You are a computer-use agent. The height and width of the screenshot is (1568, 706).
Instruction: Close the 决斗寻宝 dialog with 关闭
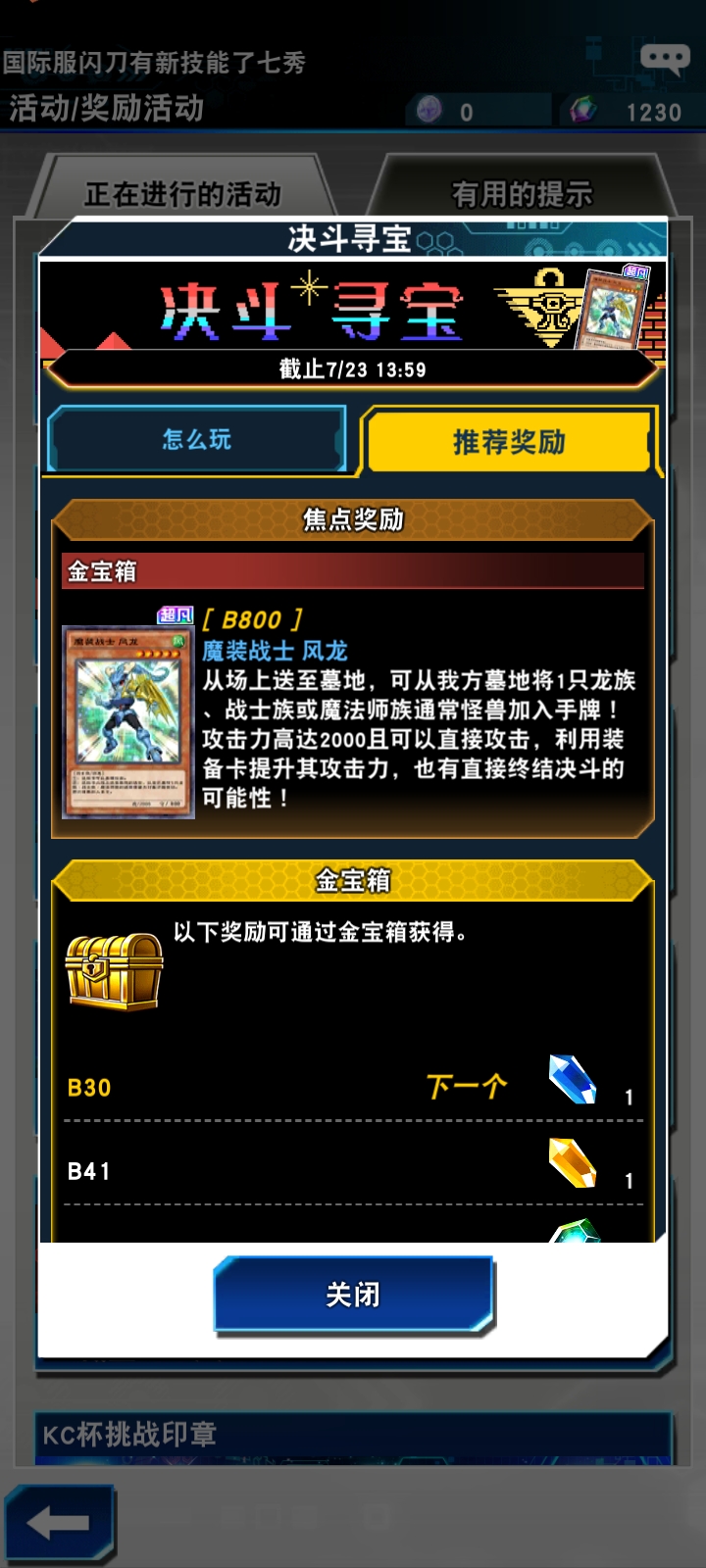[353, 1295]
